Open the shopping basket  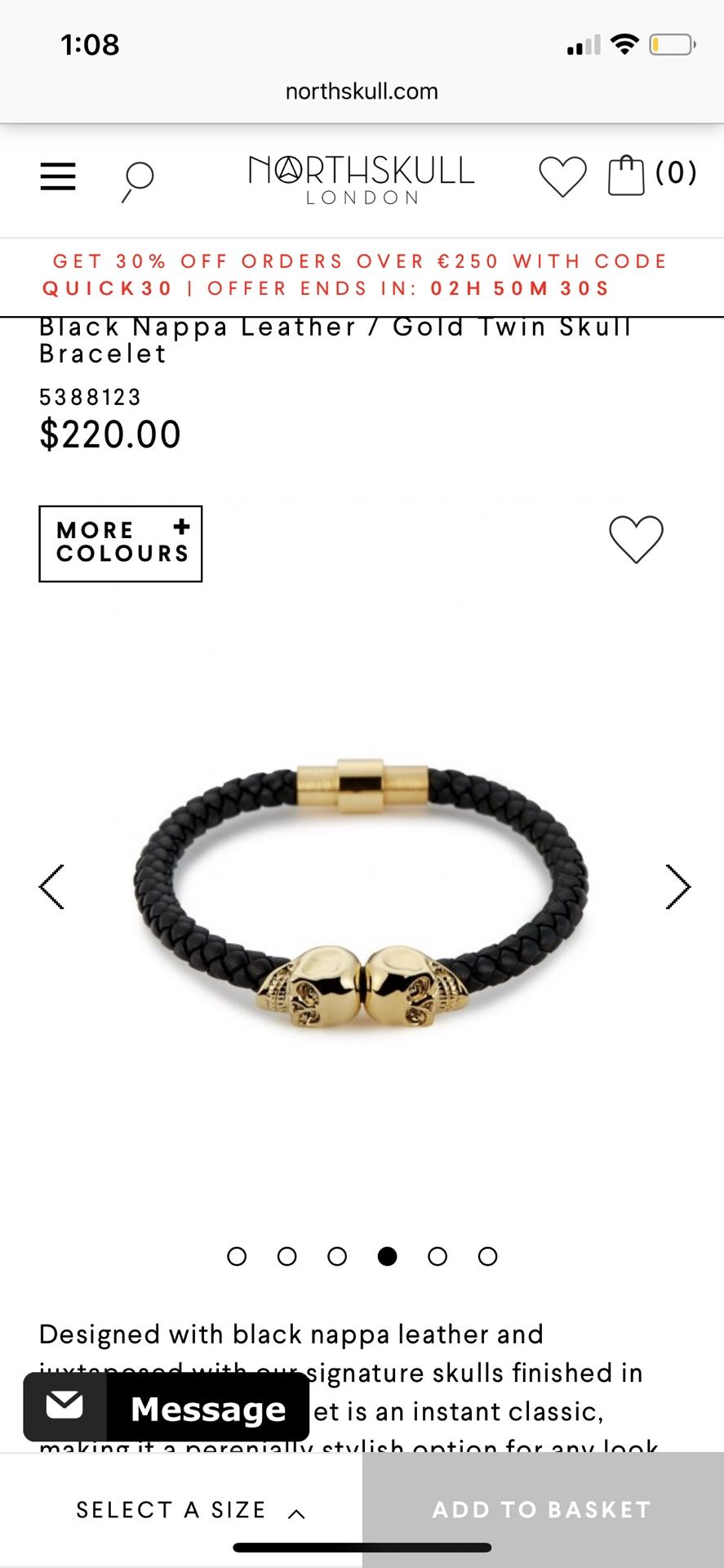[651, 174]
